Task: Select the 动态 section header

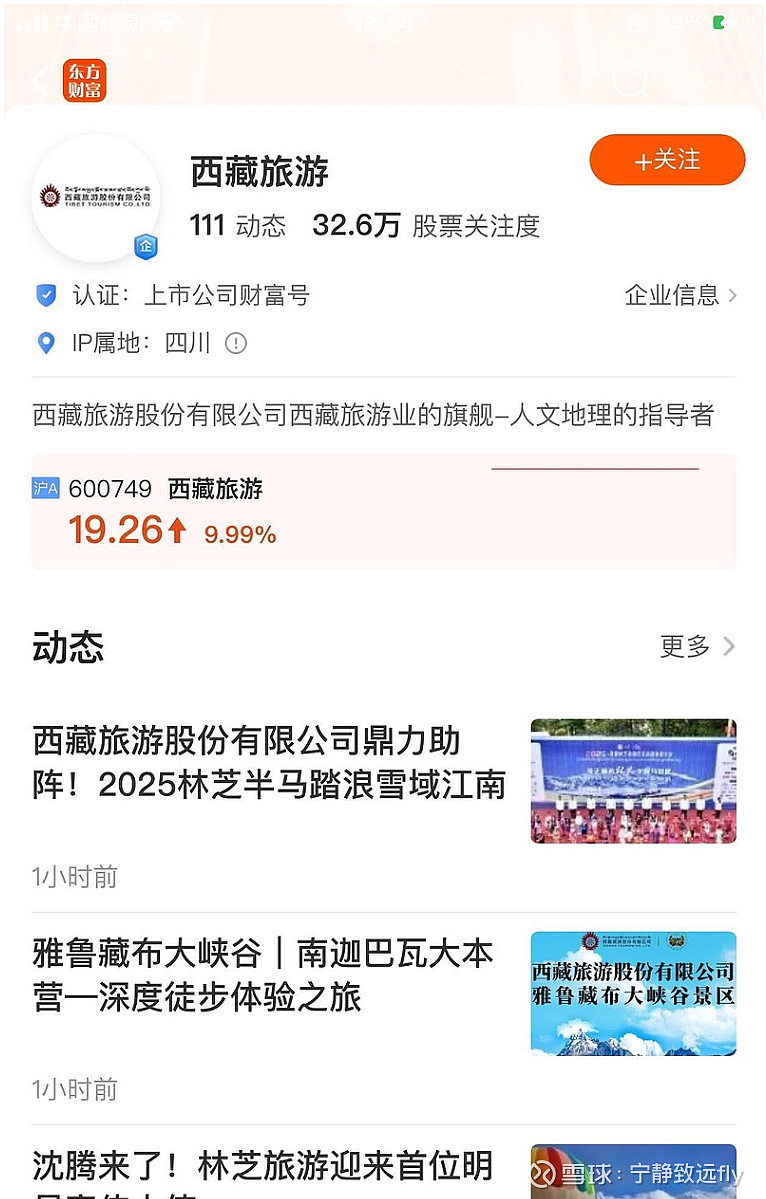Action: coord(66,647)
